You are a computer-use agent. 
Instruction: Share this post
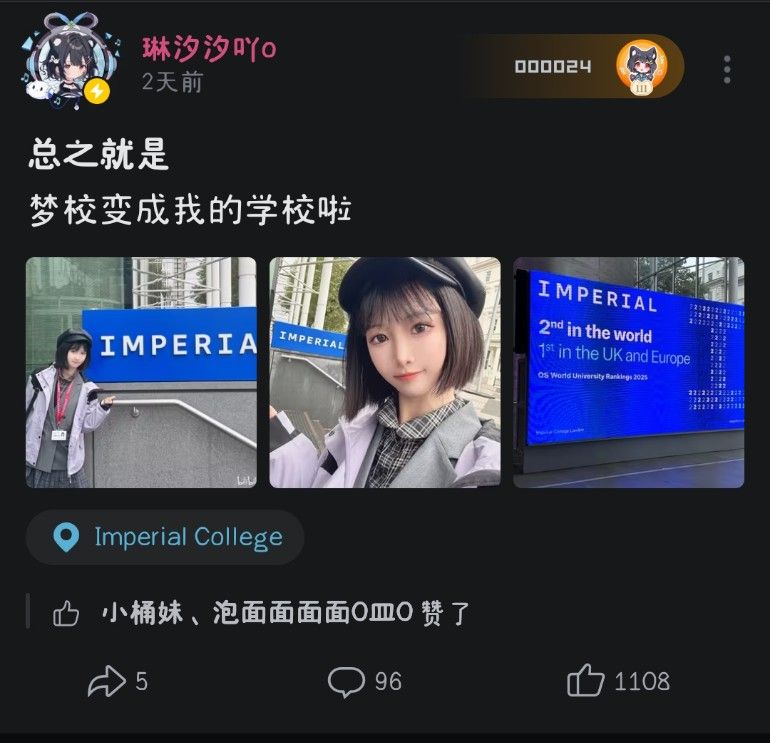pos(116,682)
